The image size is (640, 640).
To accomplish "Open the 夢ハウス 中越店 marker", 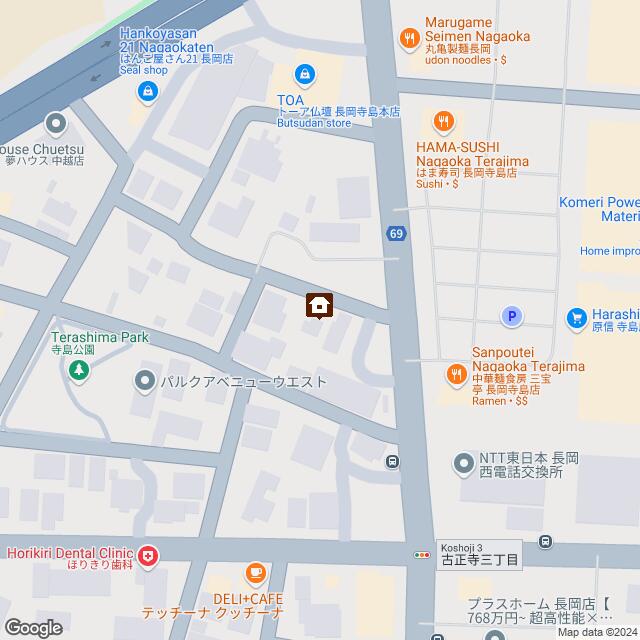I will [55, 125].
